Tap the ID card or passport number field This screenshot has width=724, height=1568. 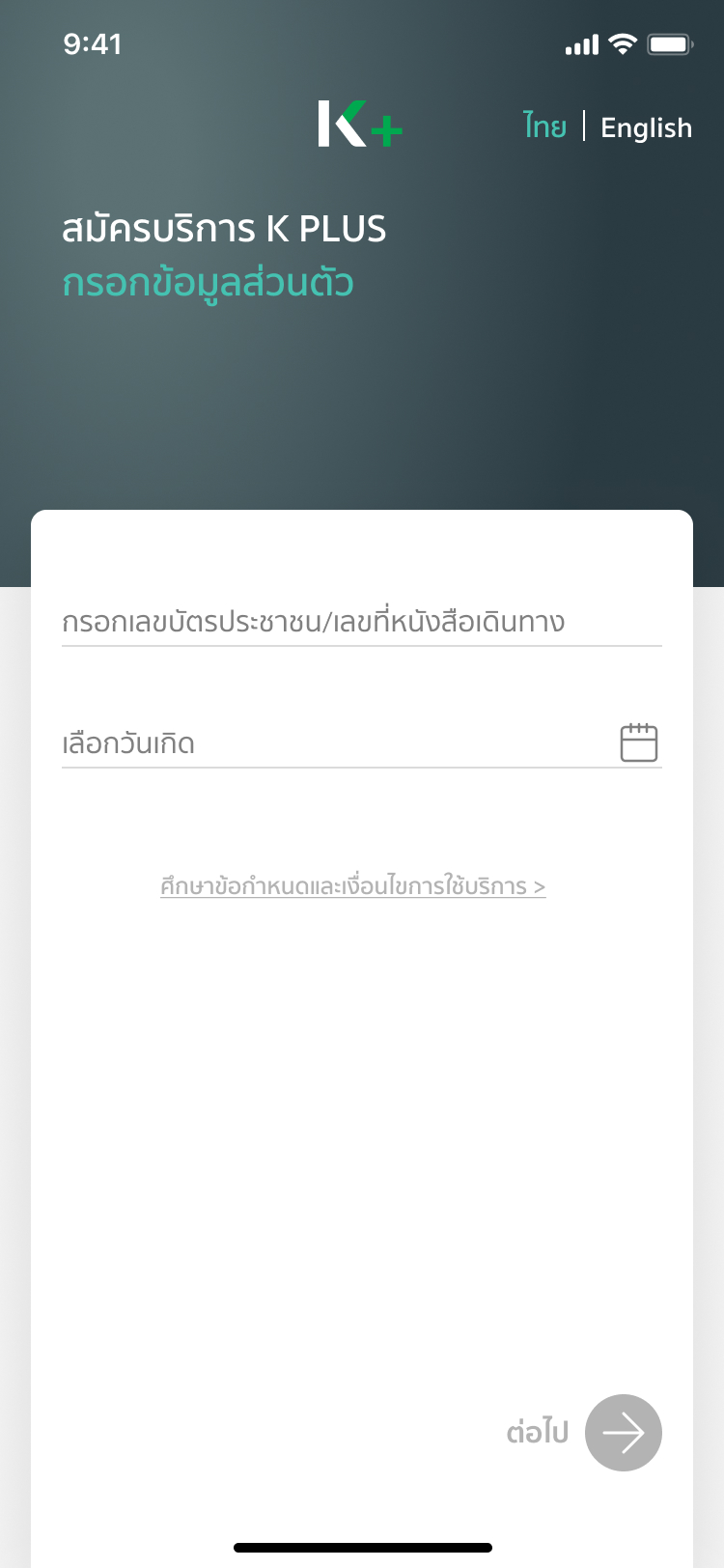362,622
